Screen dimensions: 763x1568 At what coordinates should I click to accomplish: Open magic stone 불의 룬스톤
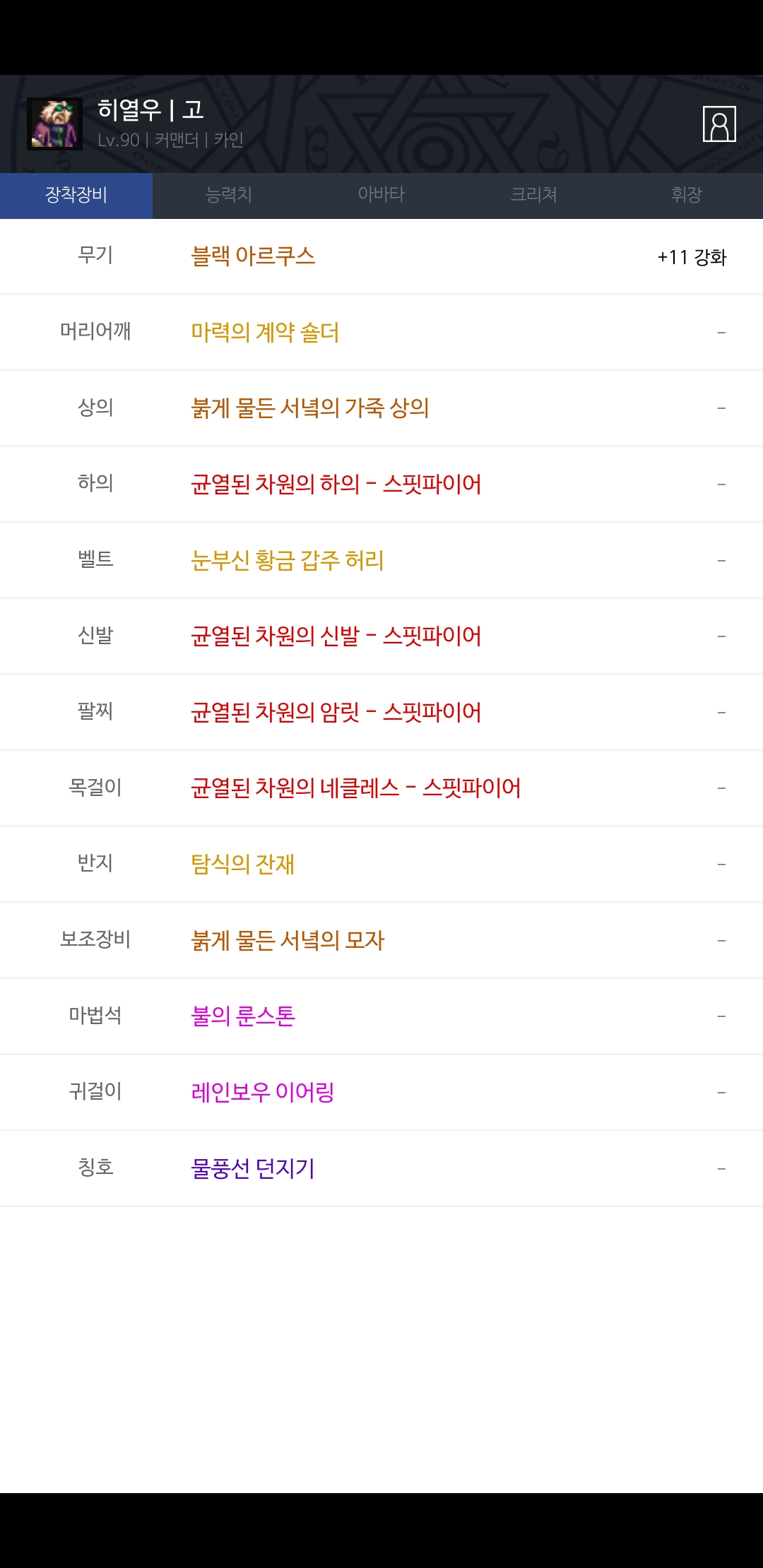click(x=243, y=1016)
